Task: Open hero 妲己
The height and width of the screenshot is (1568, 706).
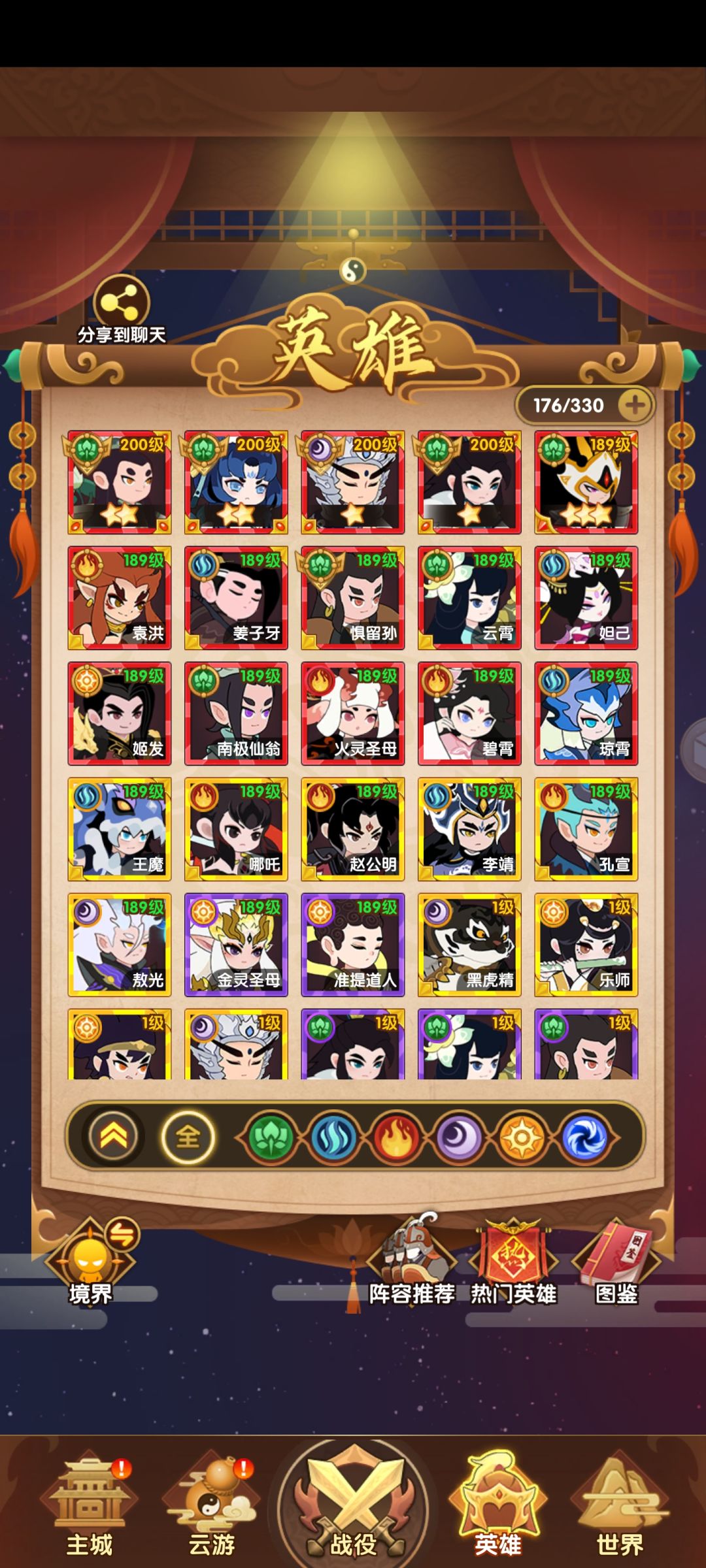Action: [x=586, y=598]
